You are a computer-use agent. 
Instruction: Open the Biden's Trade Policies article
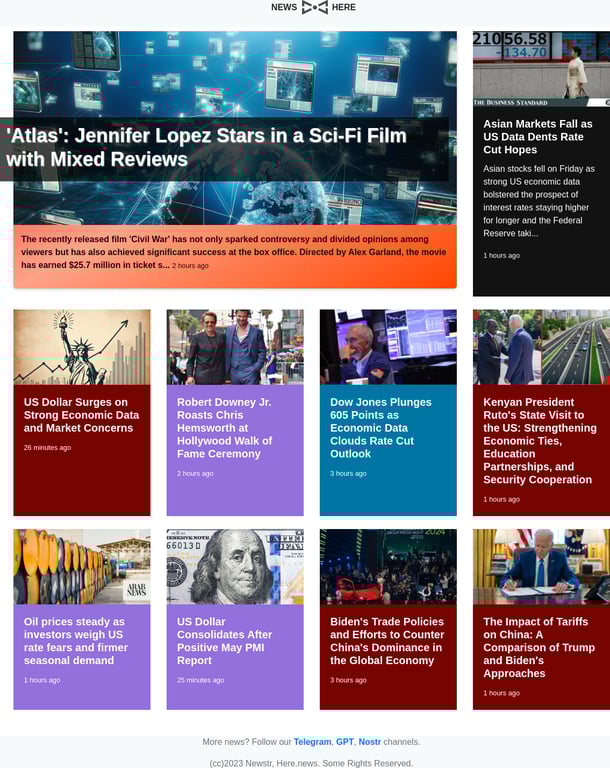click(387, 641)
